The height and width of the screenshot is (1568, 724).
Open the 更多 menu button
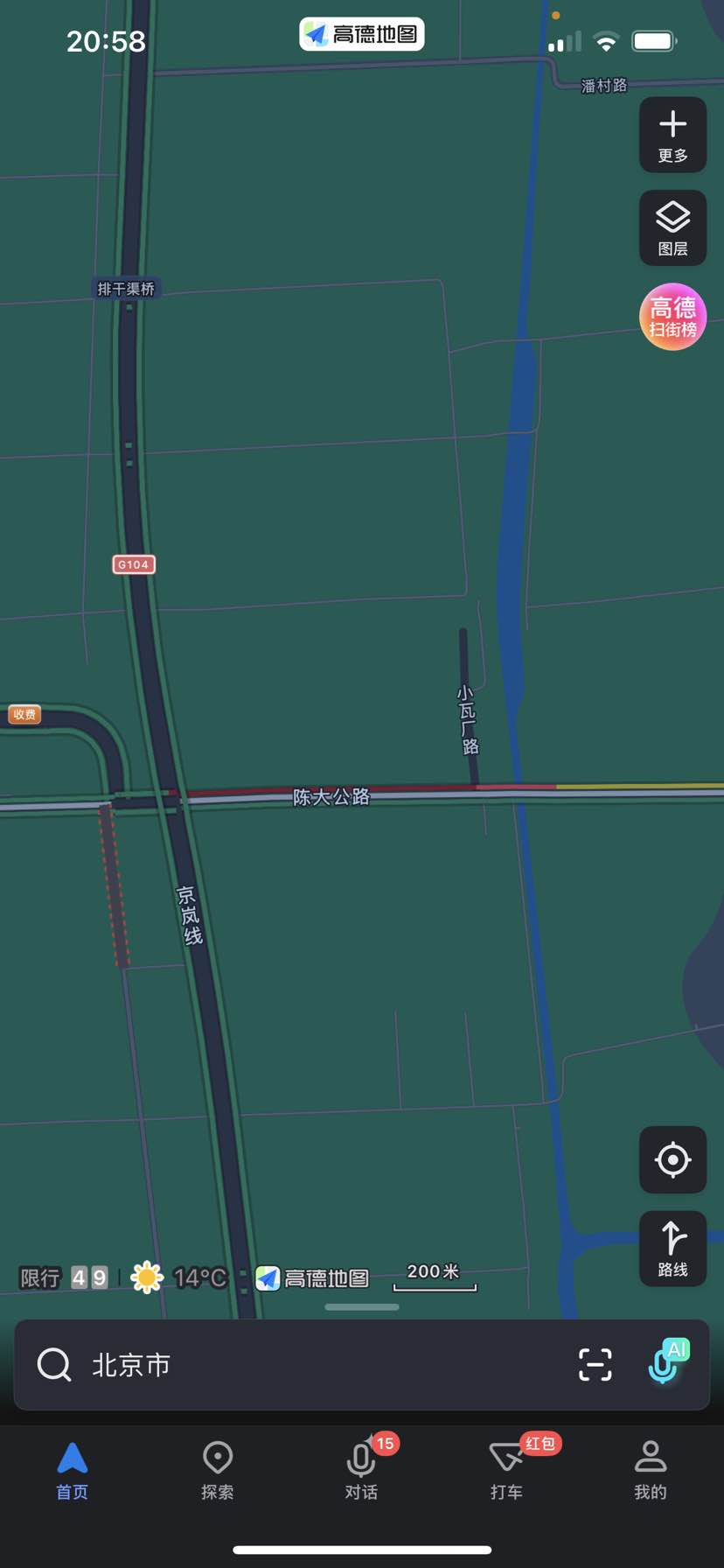(x=672, y=135)
